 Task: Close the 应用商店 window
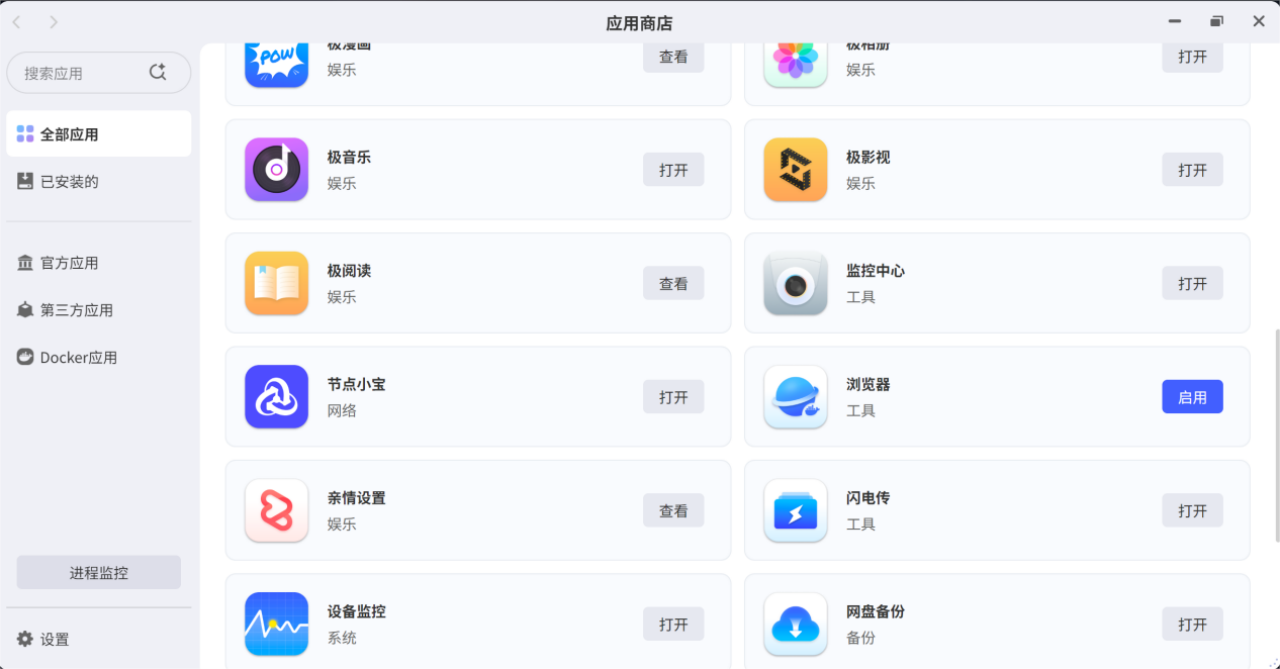[1259, 22]
